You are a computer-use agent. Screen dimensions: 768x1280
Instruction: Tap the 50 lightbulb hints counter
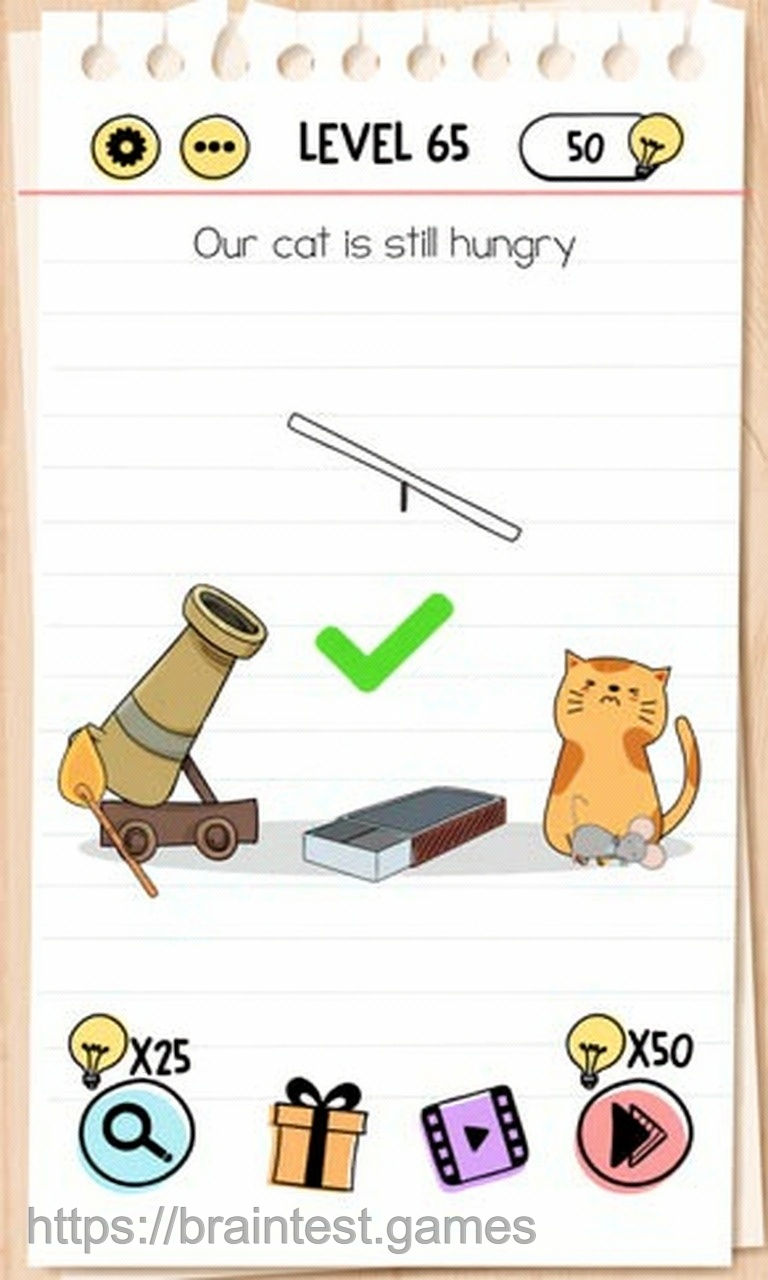[x=598, y=147]
